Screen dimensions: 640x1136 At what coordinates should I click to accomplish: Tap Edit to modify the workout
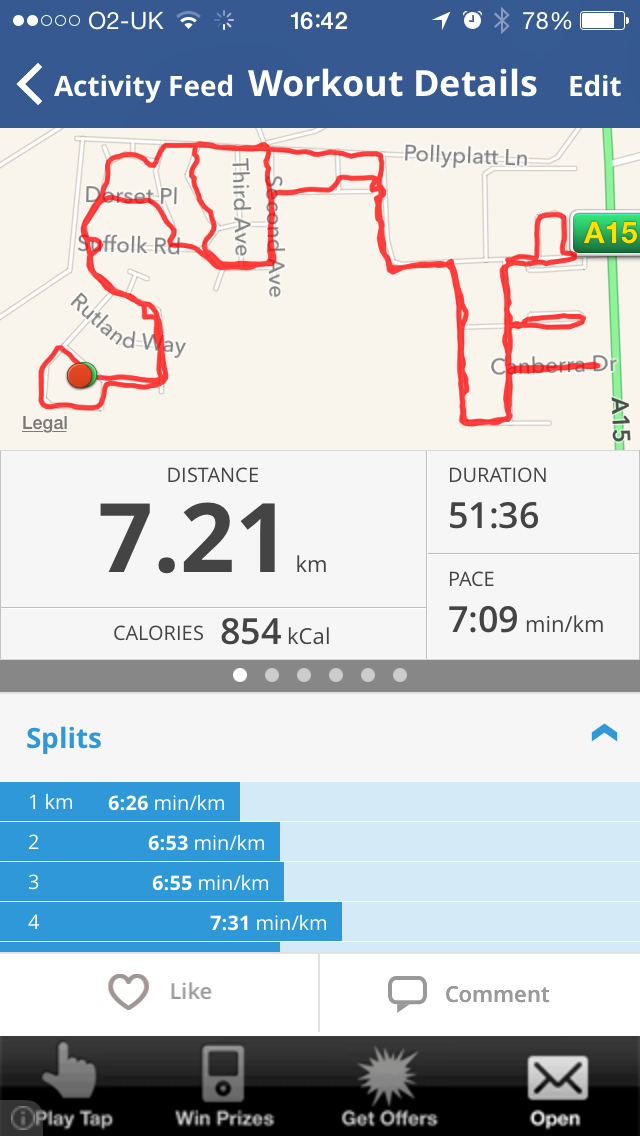[x=594, y=86]
